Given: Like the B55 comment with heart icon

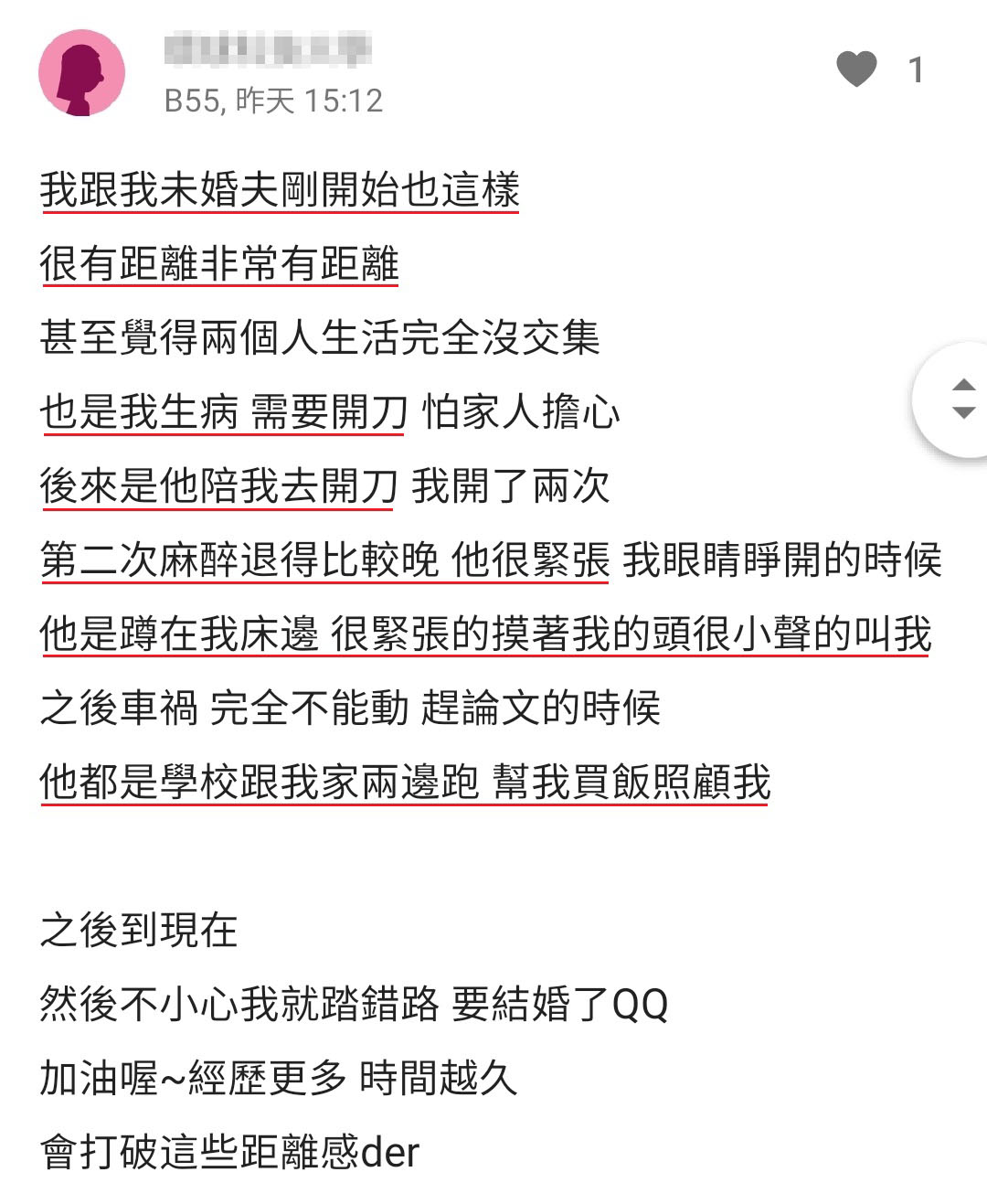Looking at the screenshot, I should click(856, 69).
